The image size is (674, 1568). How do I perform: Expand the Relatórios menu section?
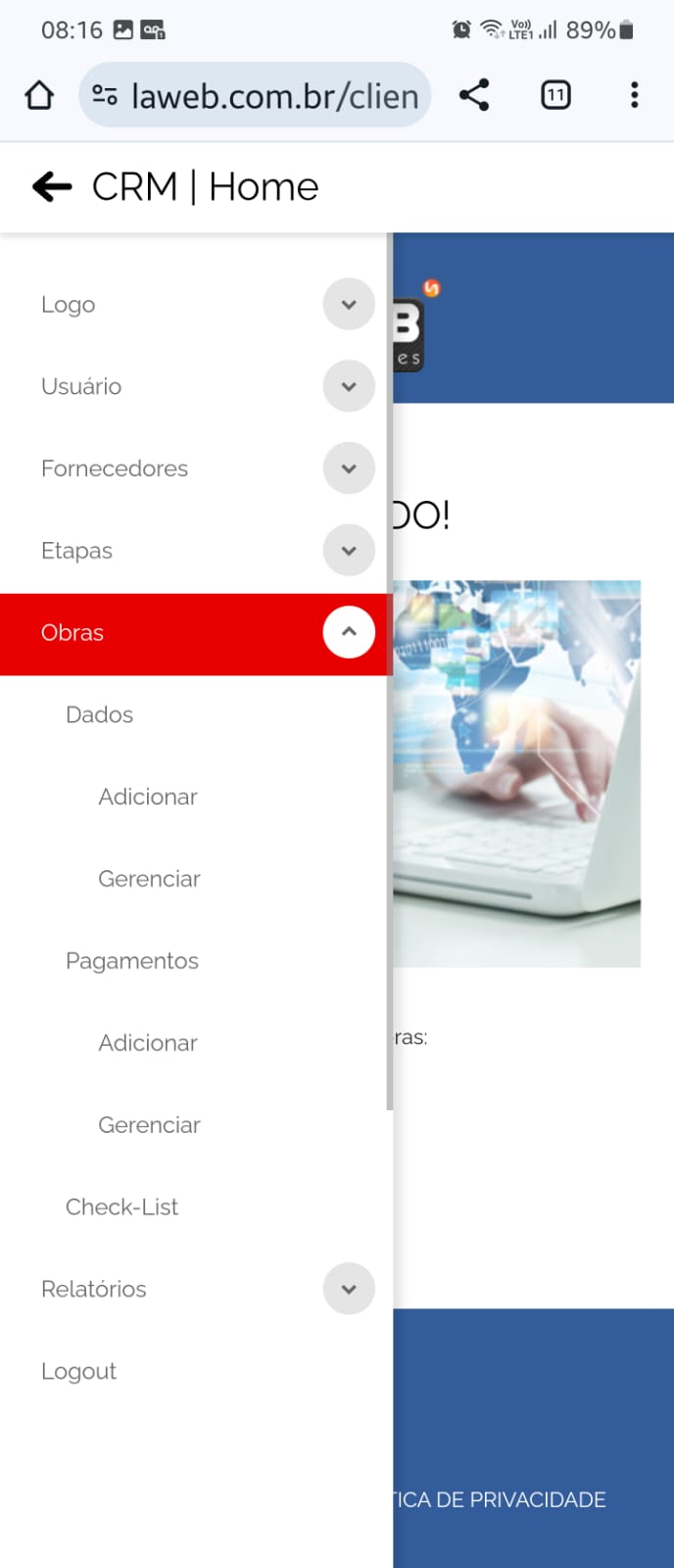click(x=349, y=1289)
